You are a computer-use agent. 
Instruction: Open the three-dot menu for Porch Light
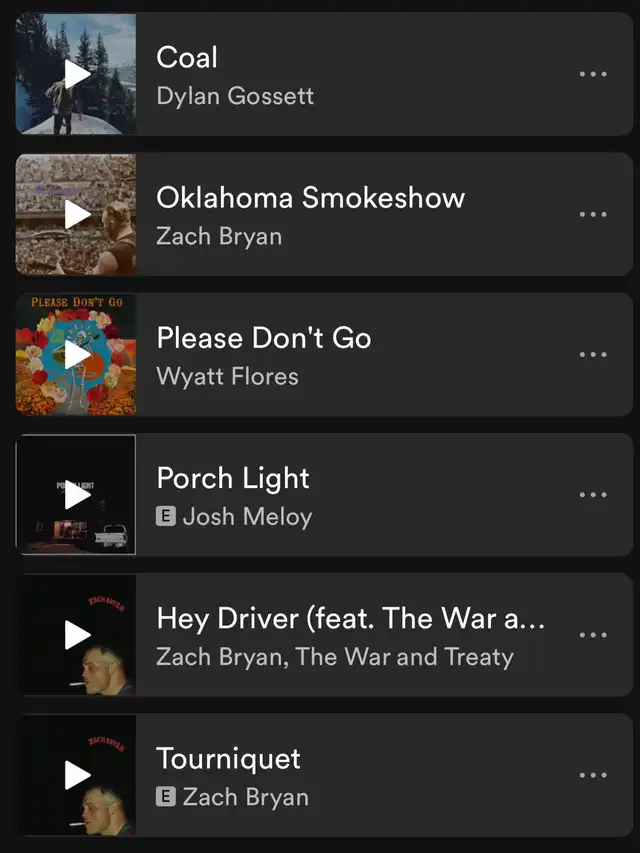tap(593, 494)
